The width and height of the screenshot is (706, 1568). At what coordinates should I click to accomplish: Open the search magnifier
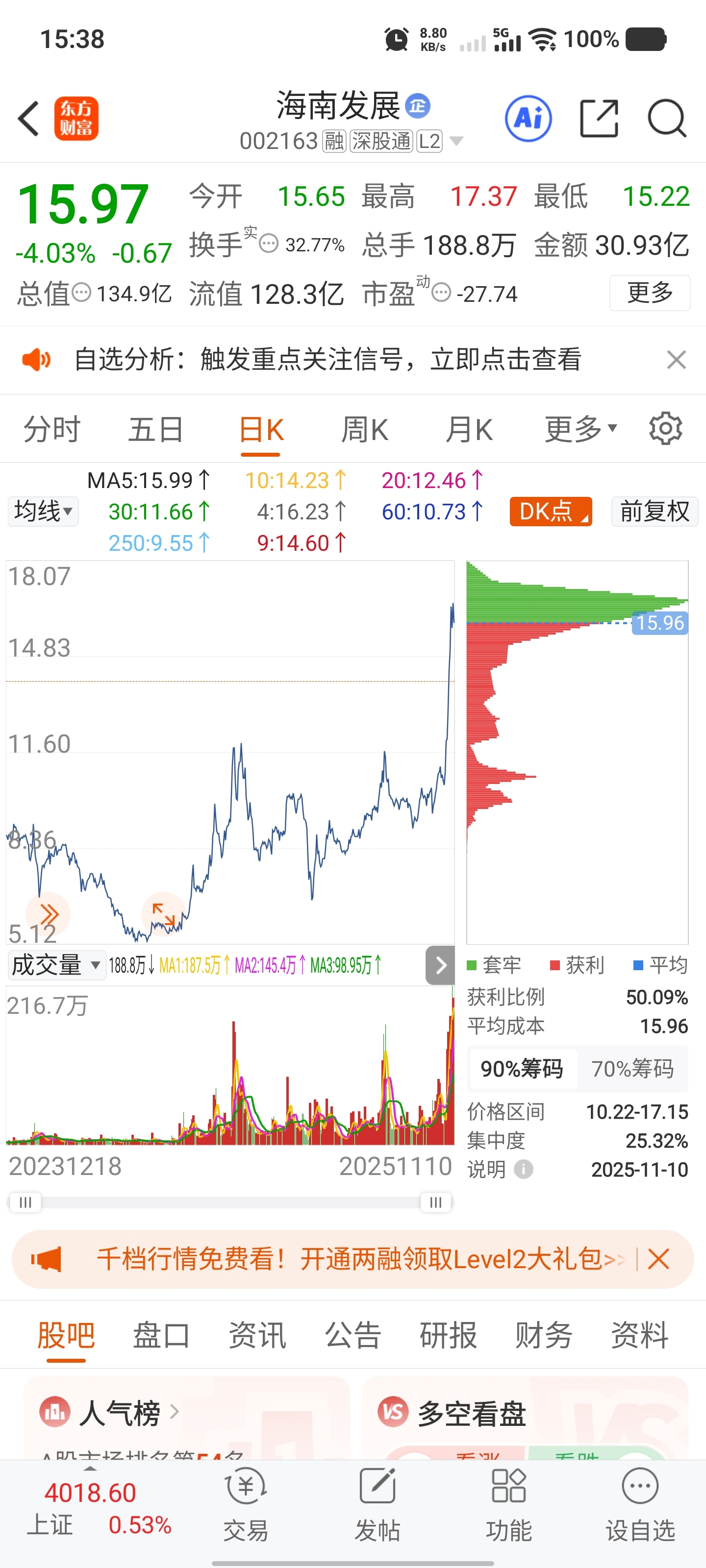667,119
